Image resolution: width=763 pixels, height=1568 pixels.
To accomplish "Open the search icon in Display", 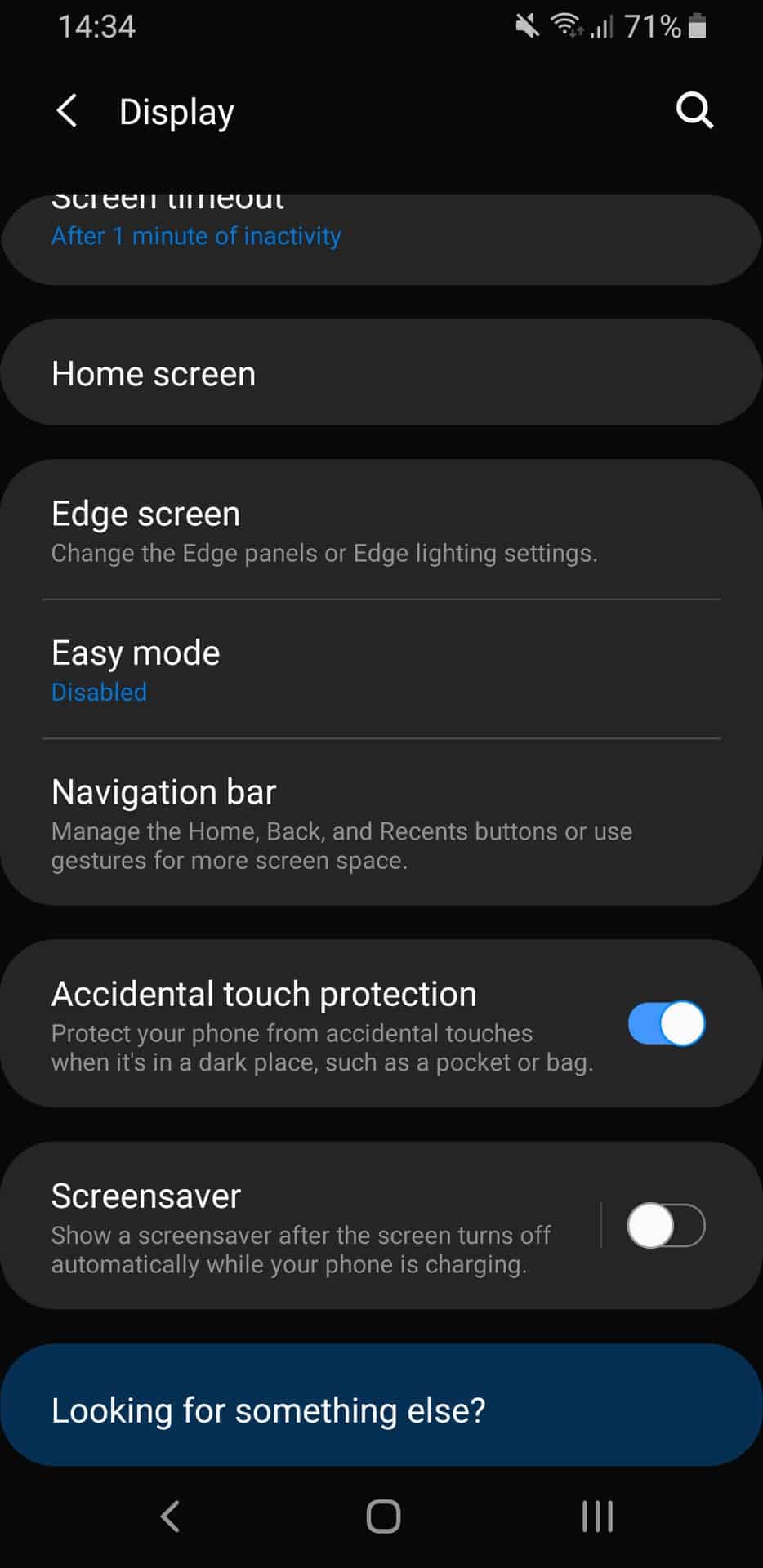I will (694, 110).
